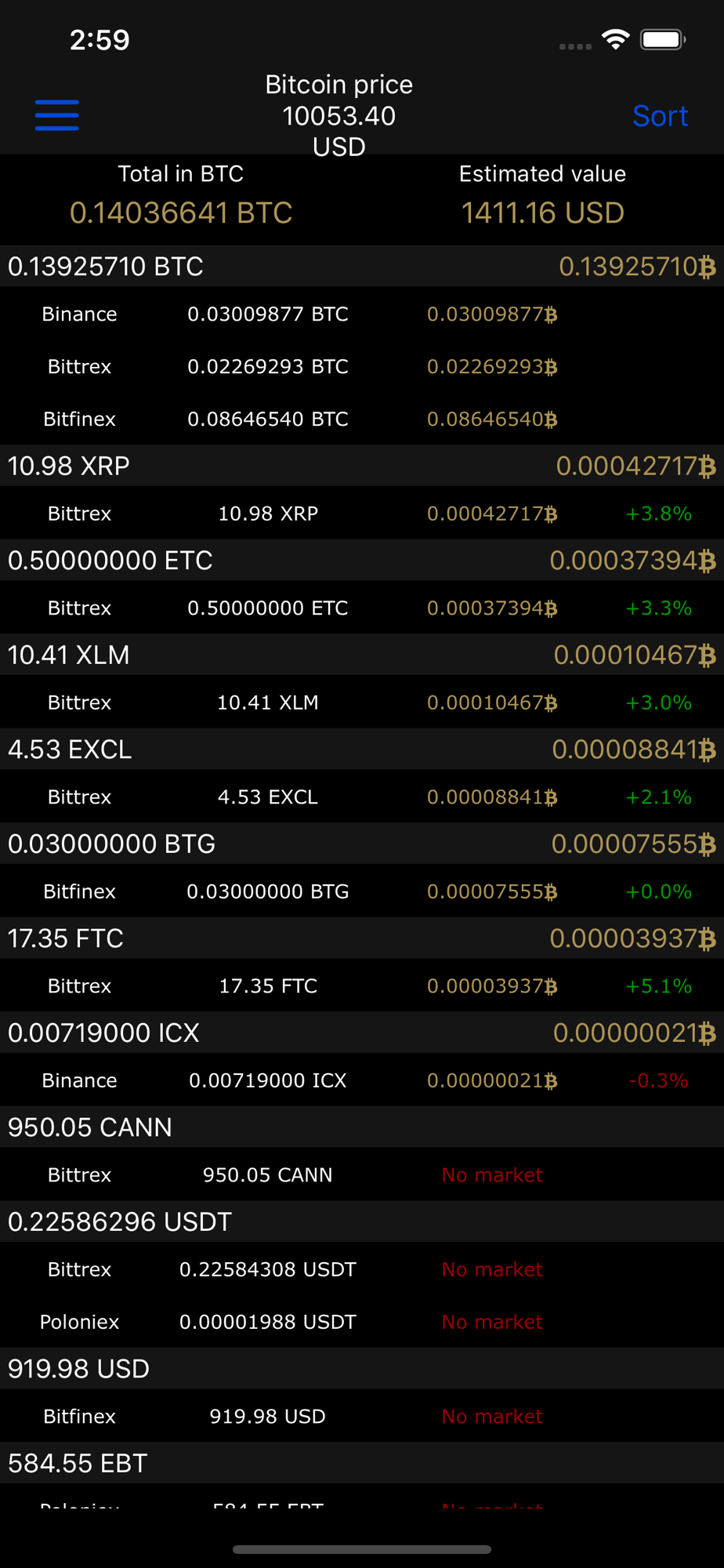Select the Bittrex 17.35 FTC row
724x1568 pixels.
point(362,985)
